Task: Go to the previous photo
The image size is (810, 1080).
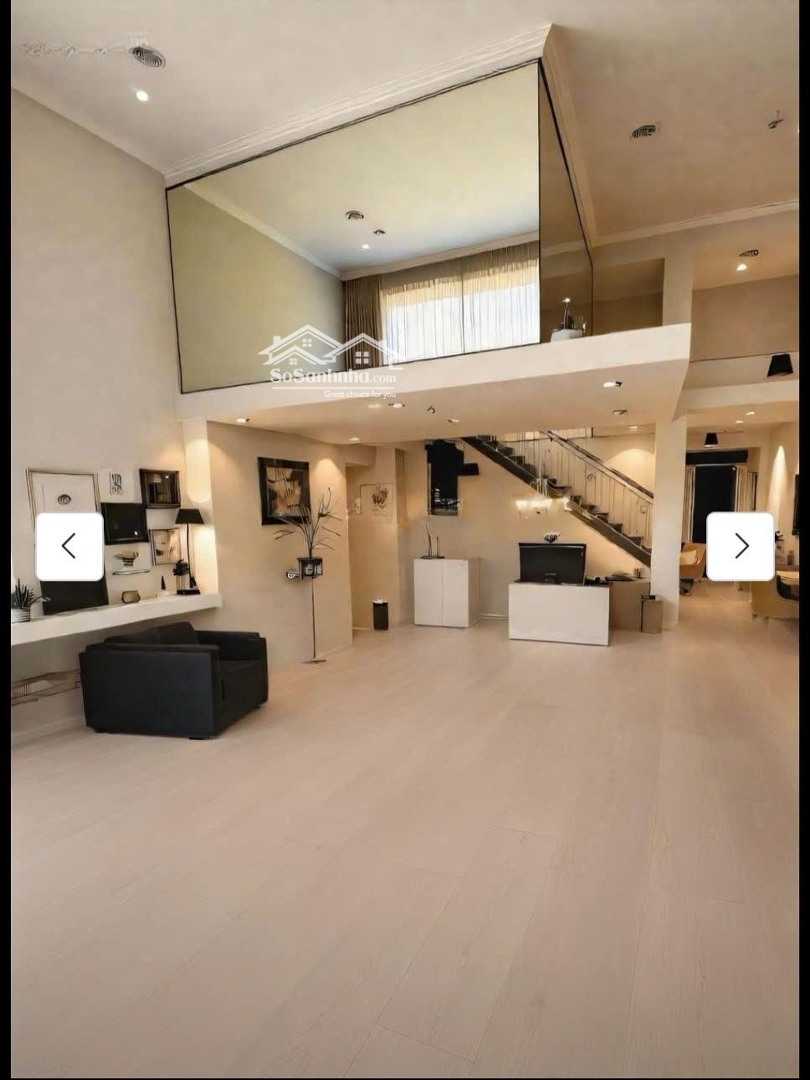Action: point(69,546)
